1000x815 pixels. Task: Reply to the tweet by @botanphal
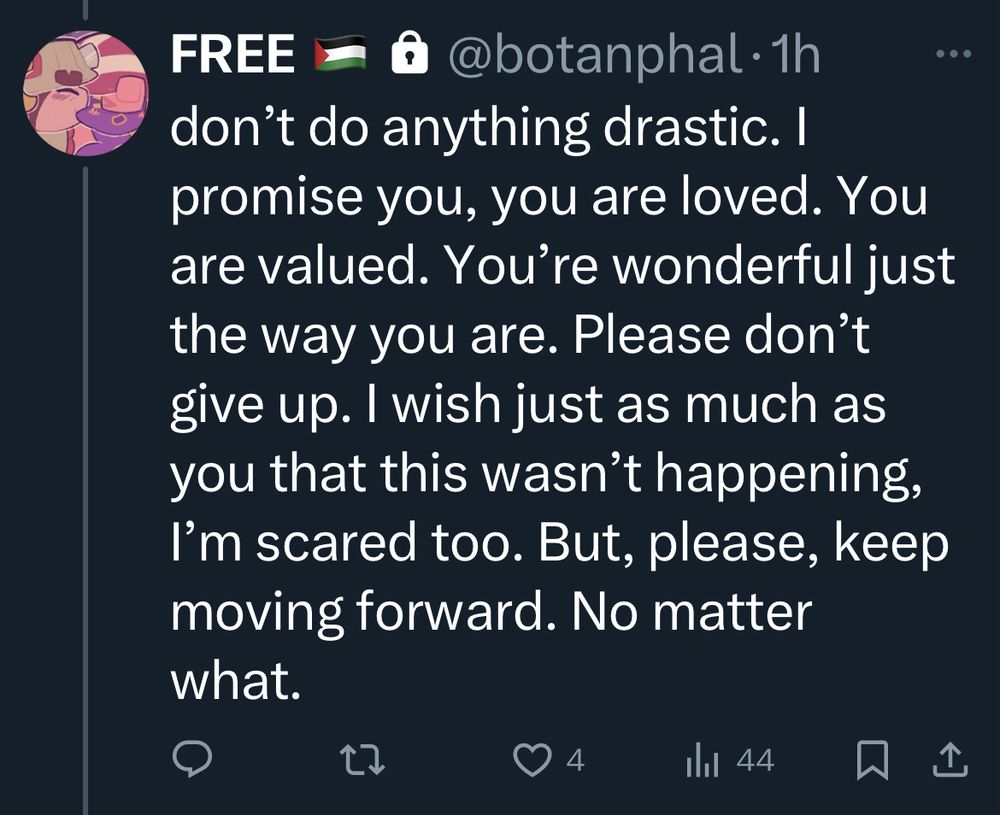191,762
